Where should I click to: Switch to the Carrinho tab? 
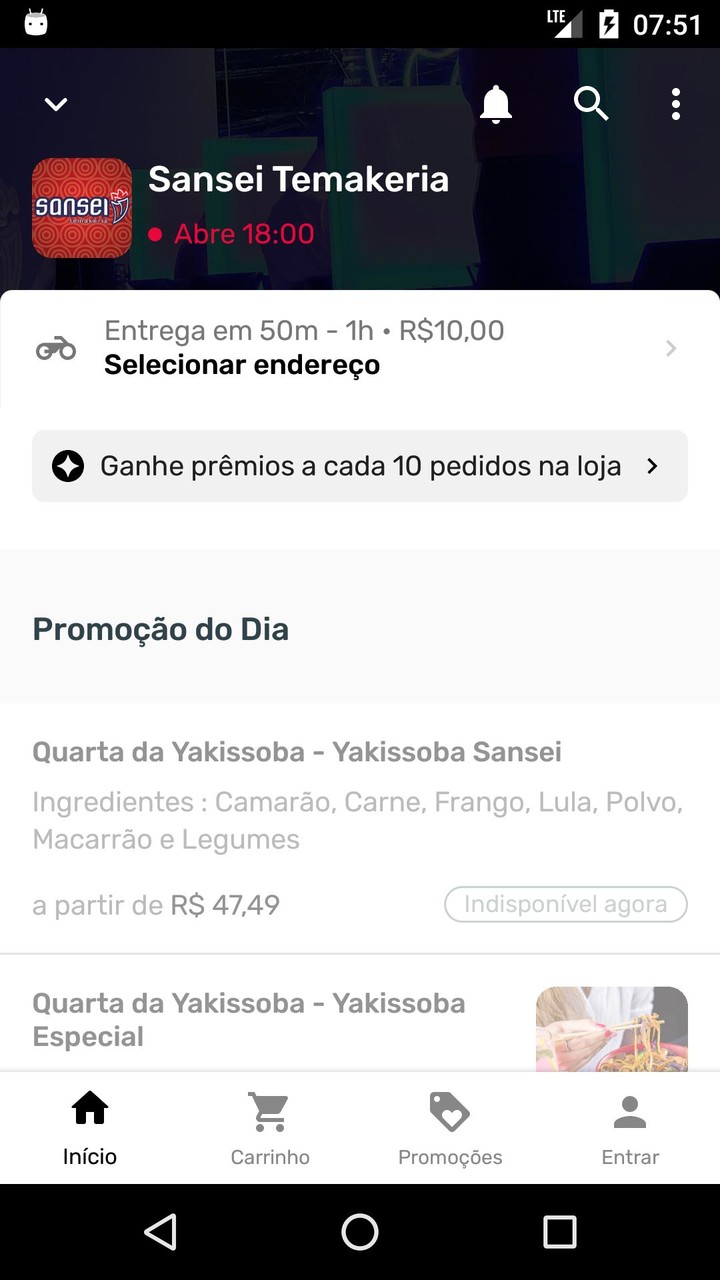tap(269, 1128)
